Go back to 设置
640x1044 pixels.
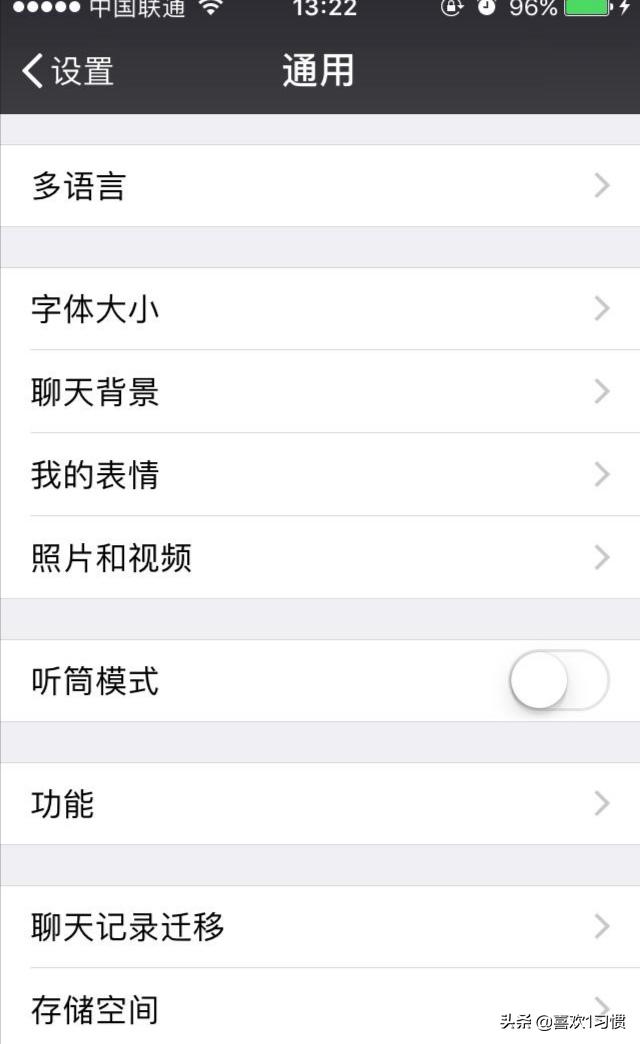click(x=67, y=71)
